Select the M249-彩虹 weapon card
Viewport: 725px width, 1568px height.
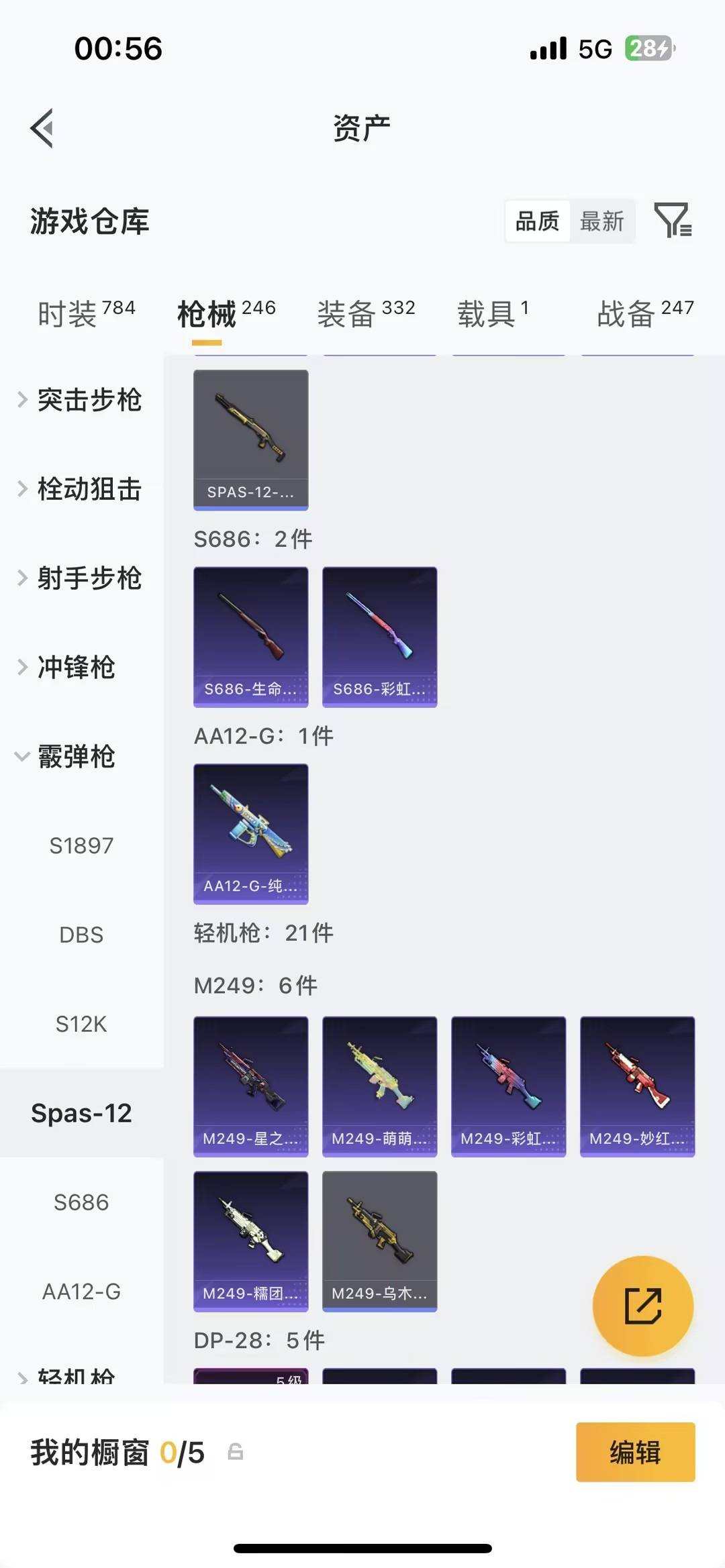(x=508, y=1086)
